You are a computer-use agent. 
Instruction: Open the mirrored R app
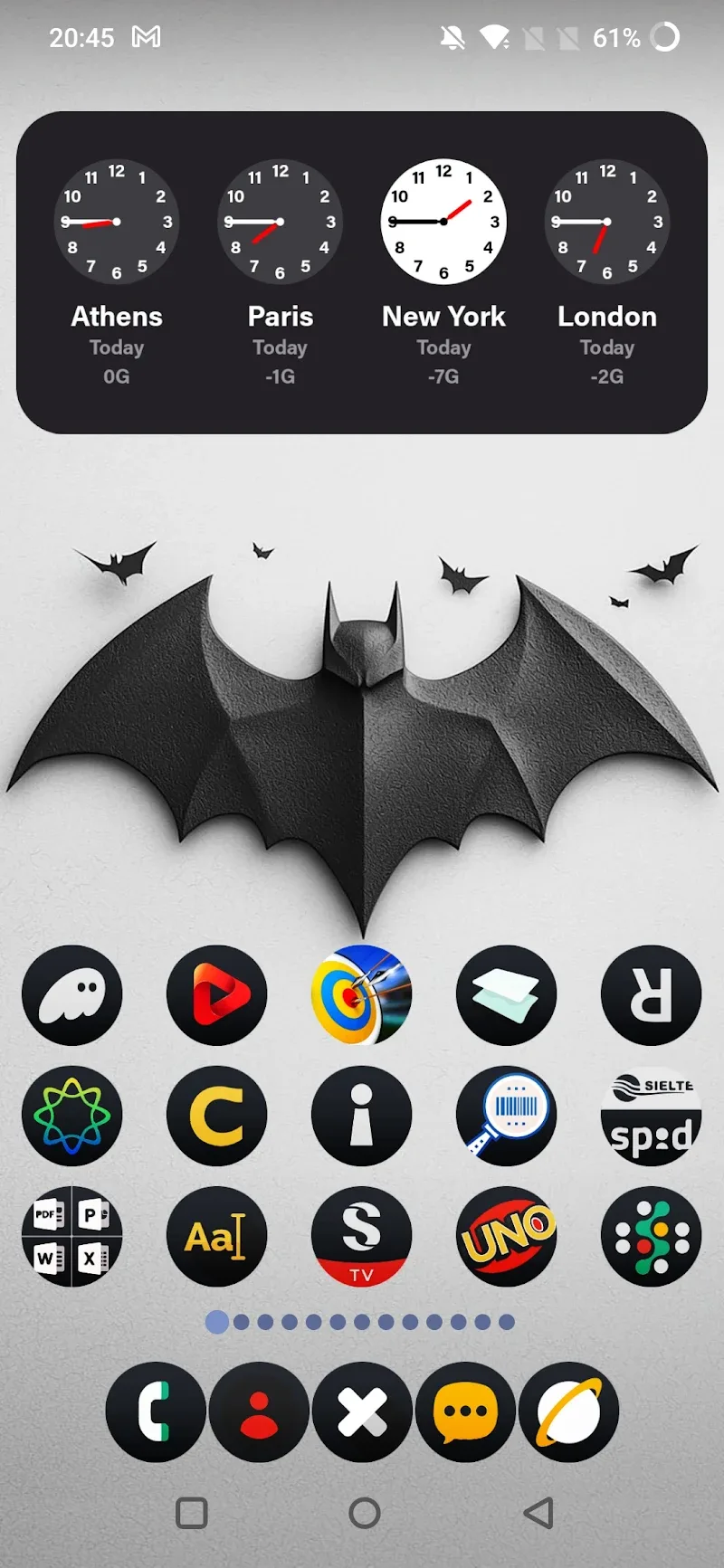click(x=652, y=995)
